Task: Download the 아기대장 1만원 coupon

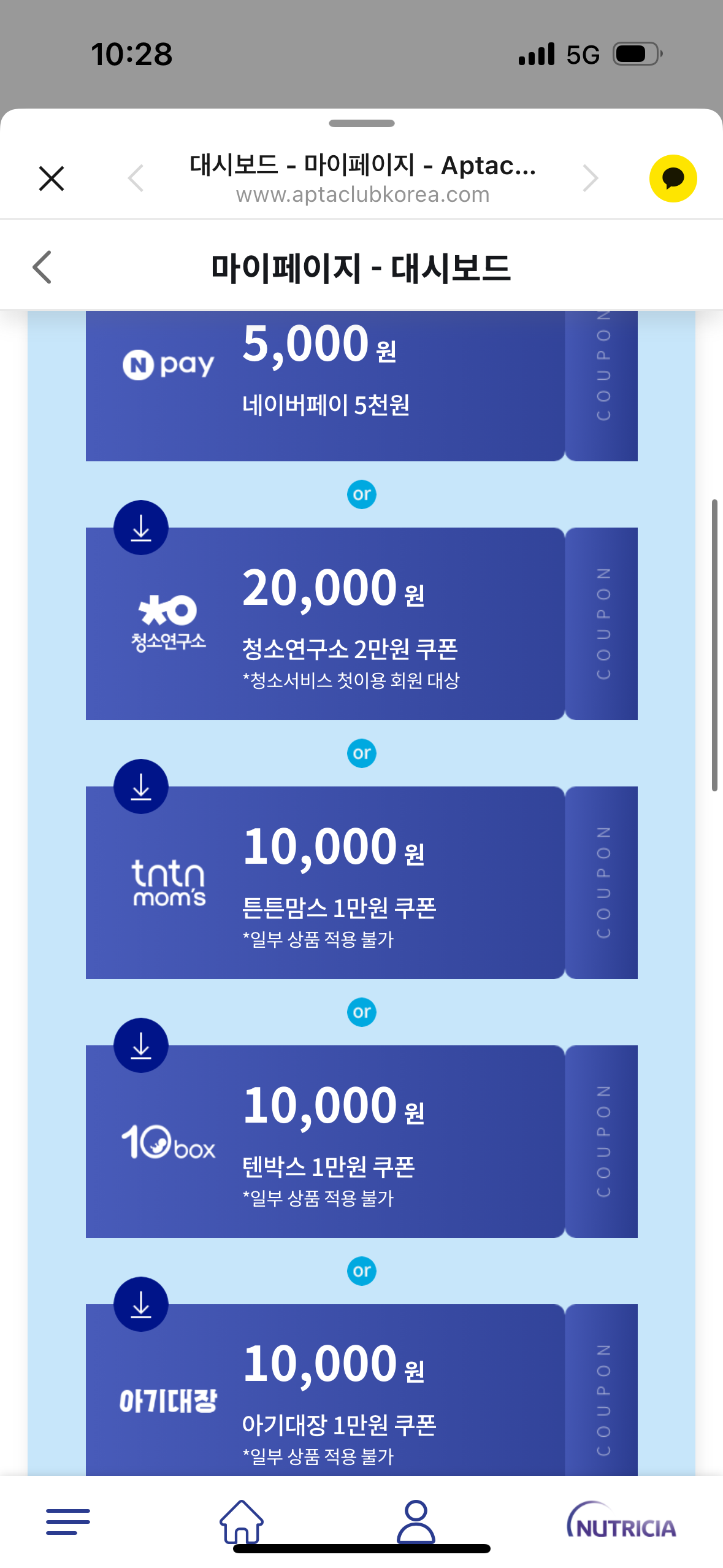Action: coord(141,1304)
